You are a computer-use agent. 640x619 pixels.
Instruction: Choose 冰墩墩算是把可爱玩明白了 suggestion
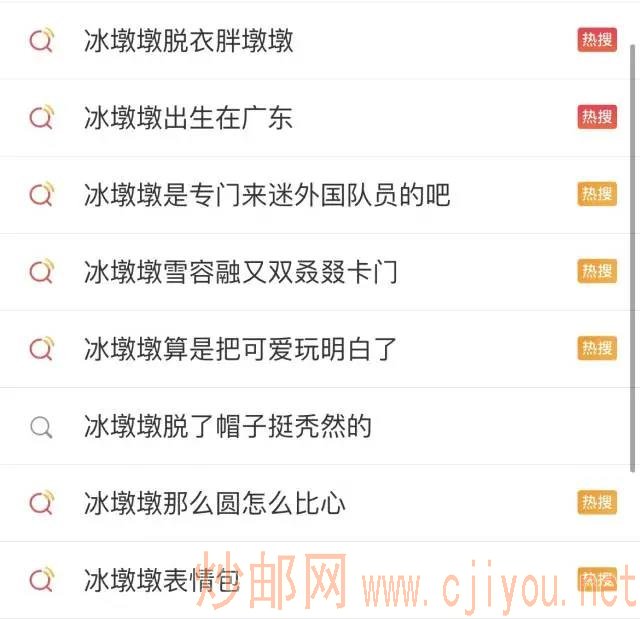pos(241,349)
